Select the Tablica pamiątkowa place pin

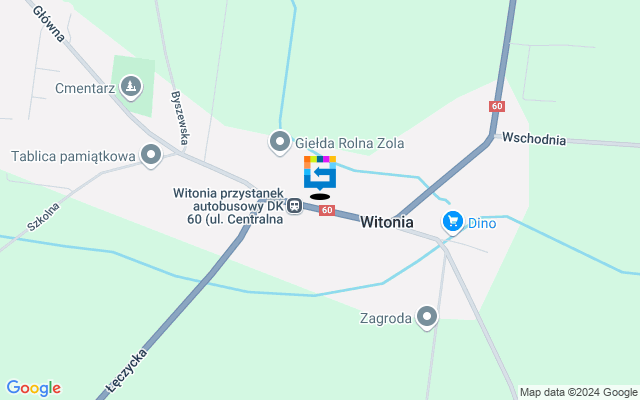coord(151,155)
